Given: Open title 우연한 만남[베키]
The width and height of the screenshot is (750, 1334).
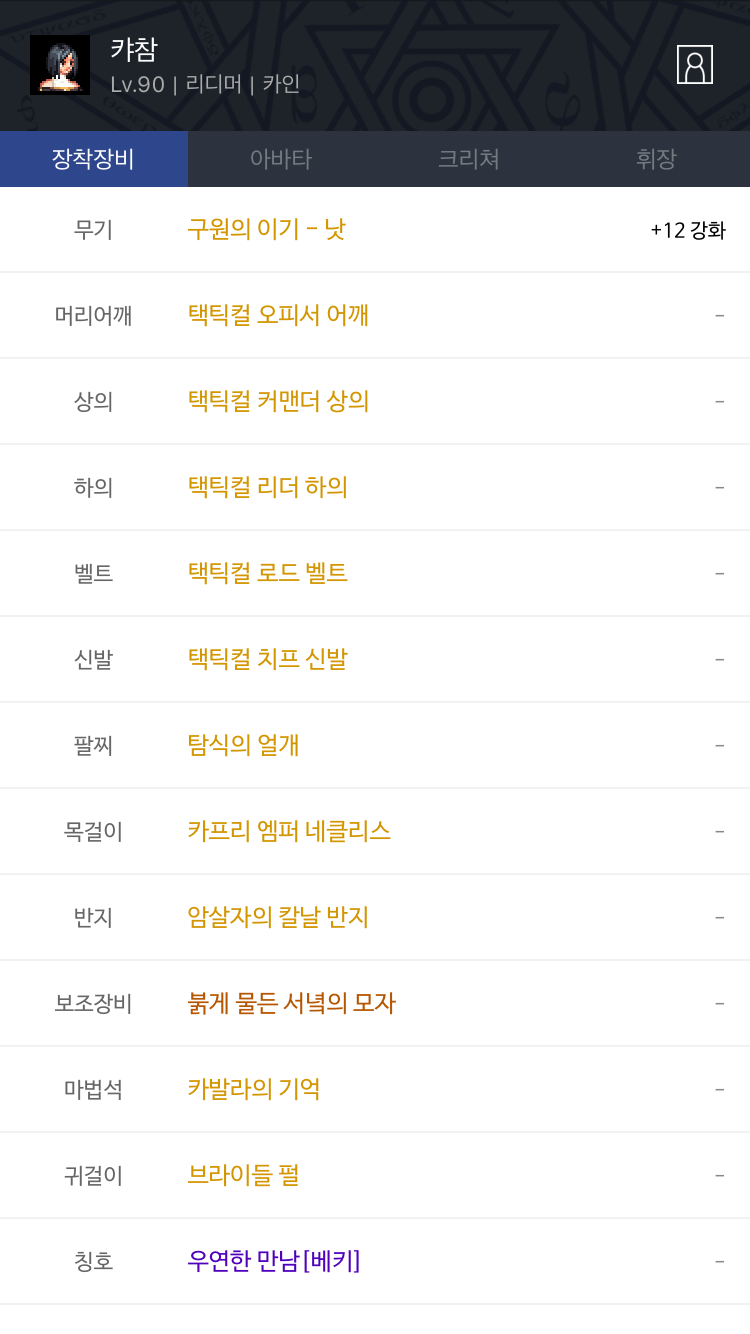Looking at the screenshot, I should point(273,1261).
